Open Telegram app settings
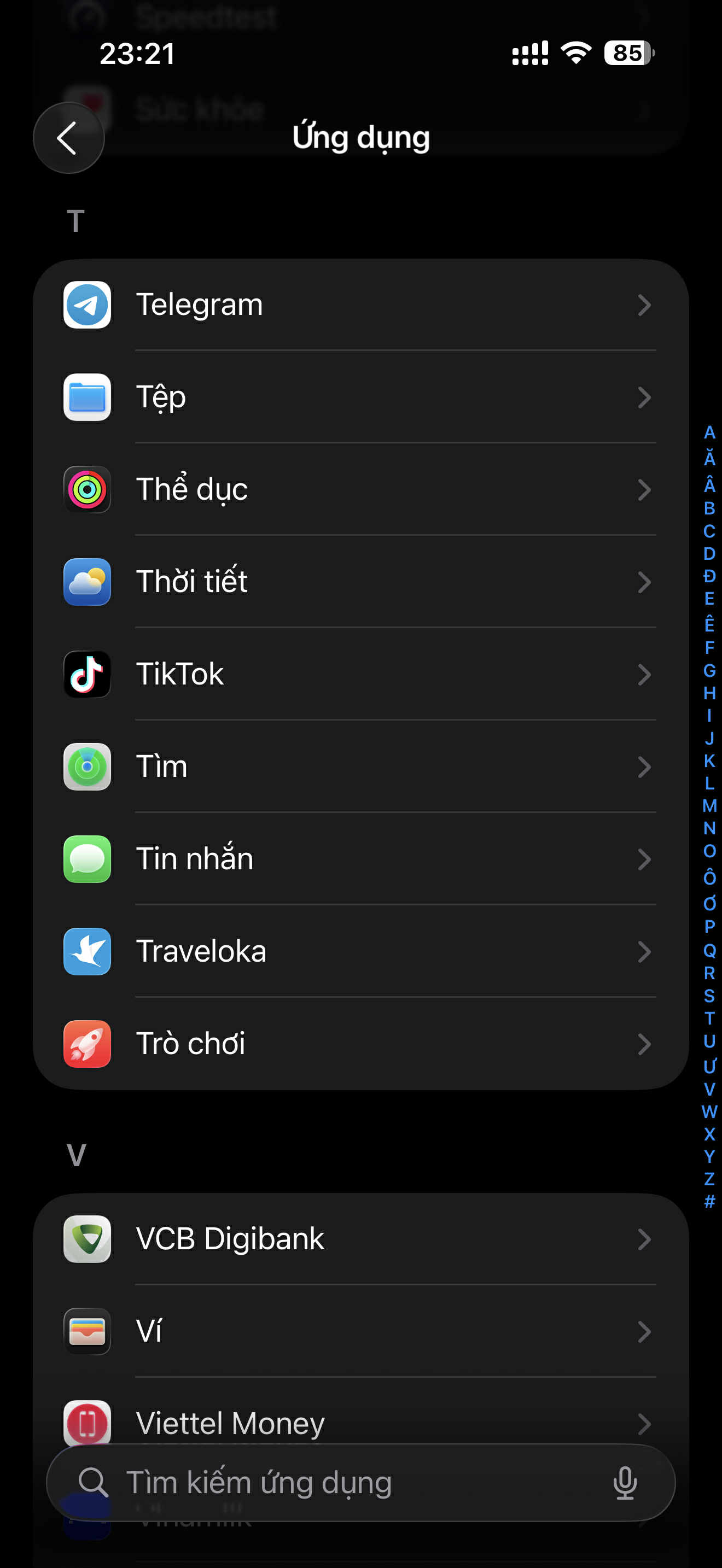Image resolution: width=722 pixels, height=1568 pixels. tap(360, 305)
